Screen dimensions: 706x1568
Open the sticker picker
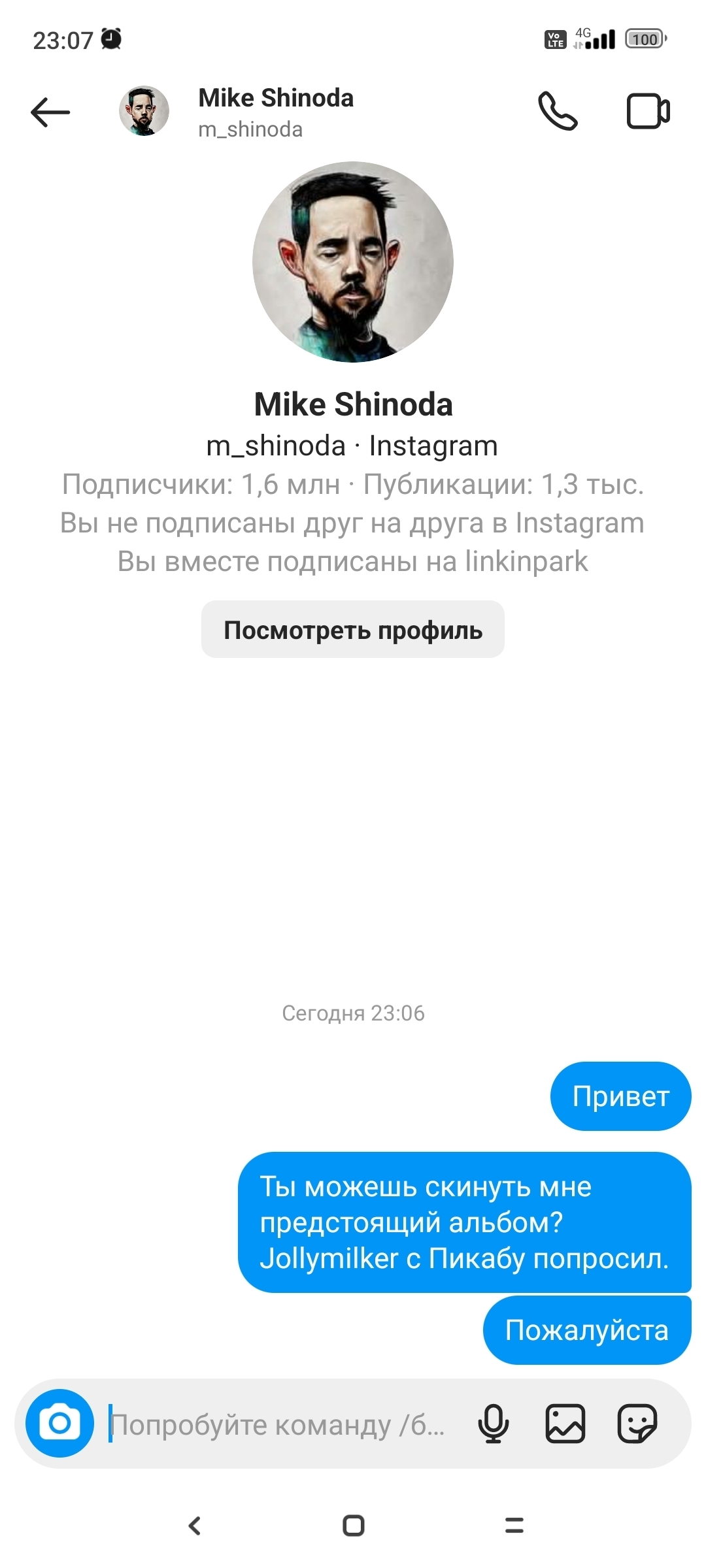tap(637, 1423)
